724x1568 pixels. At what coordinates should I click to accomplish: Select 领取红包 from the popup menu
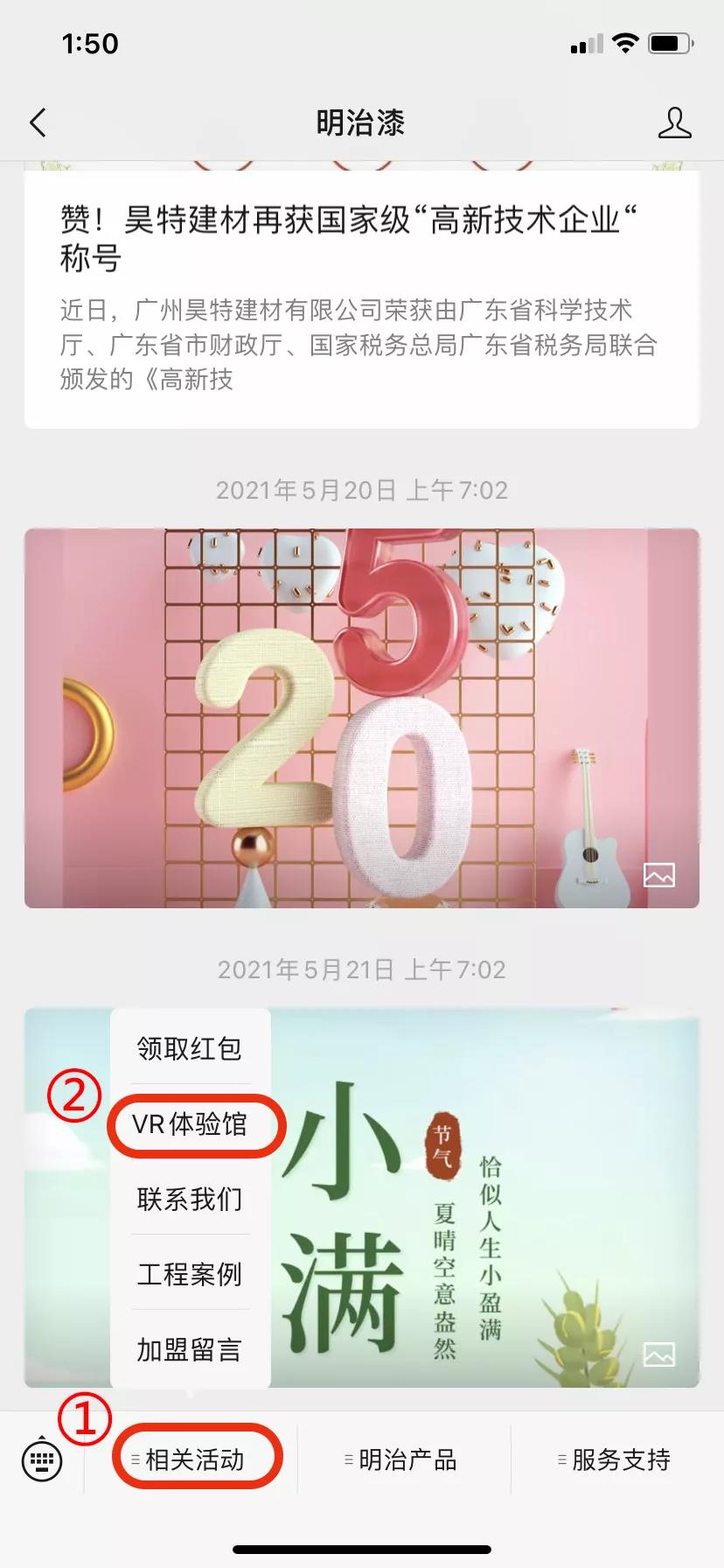[x=190, y=1048]
